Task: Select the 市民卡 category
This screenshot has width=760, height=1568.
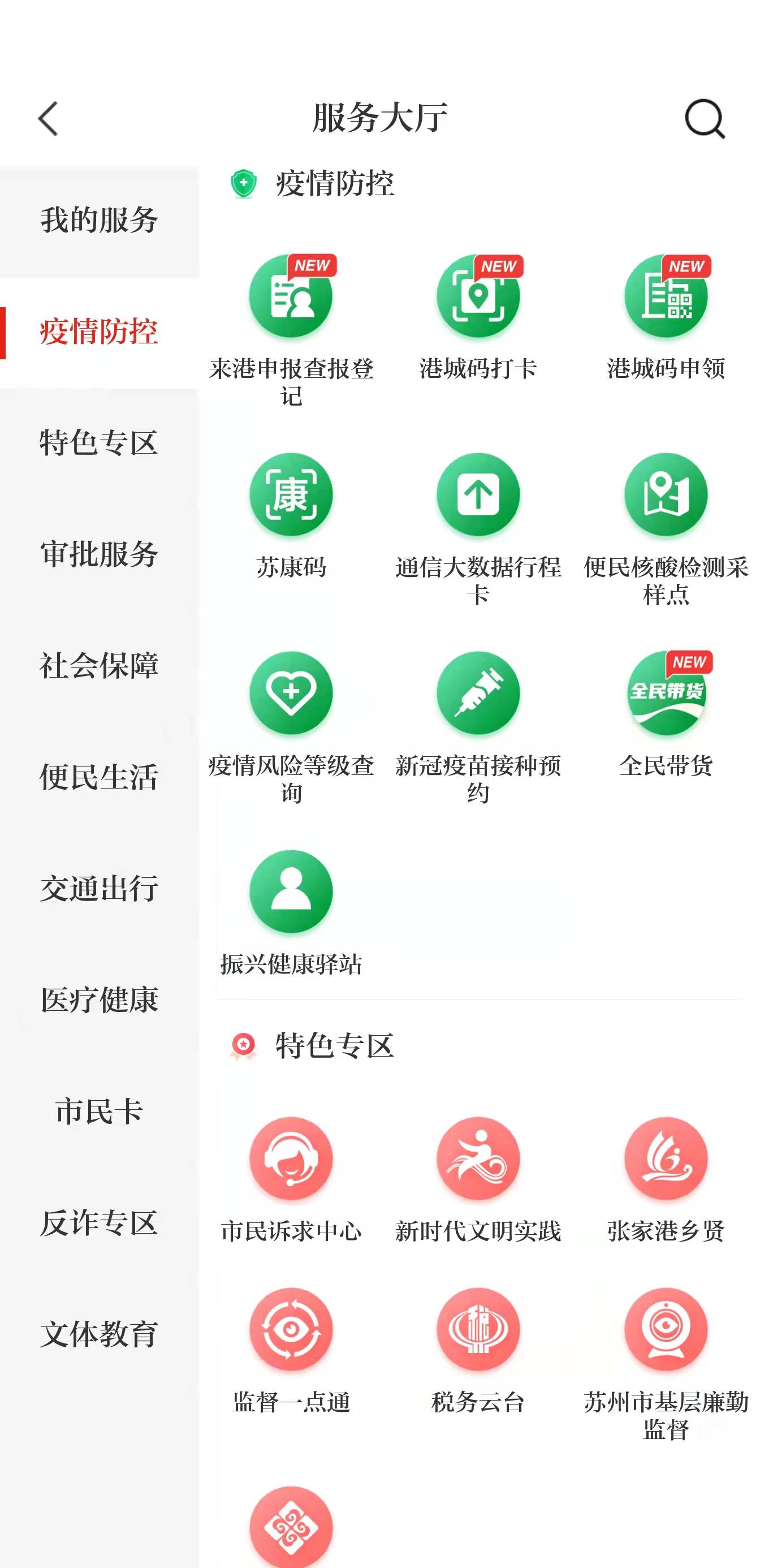Action: point(99,1112)
